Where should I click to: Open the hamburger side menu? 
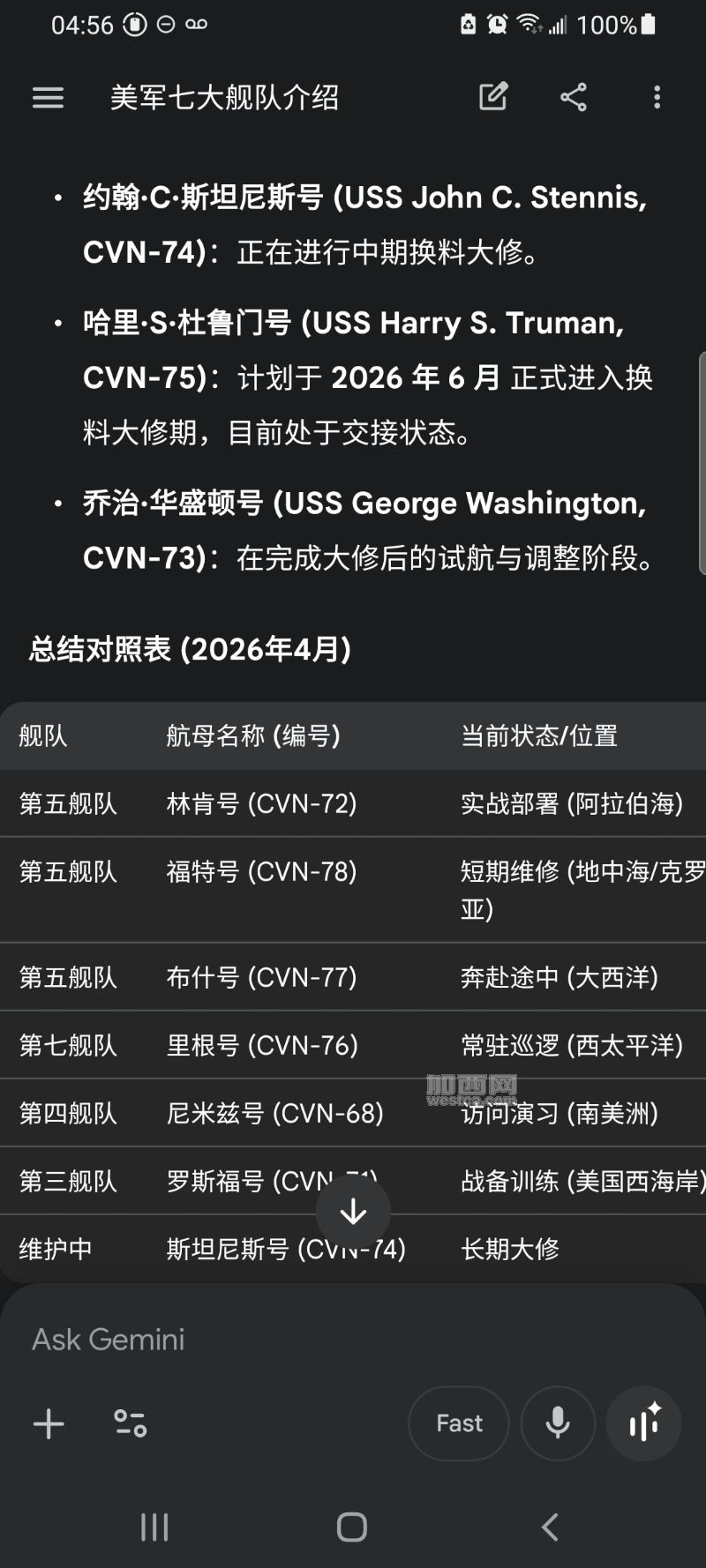pos(48,97)
